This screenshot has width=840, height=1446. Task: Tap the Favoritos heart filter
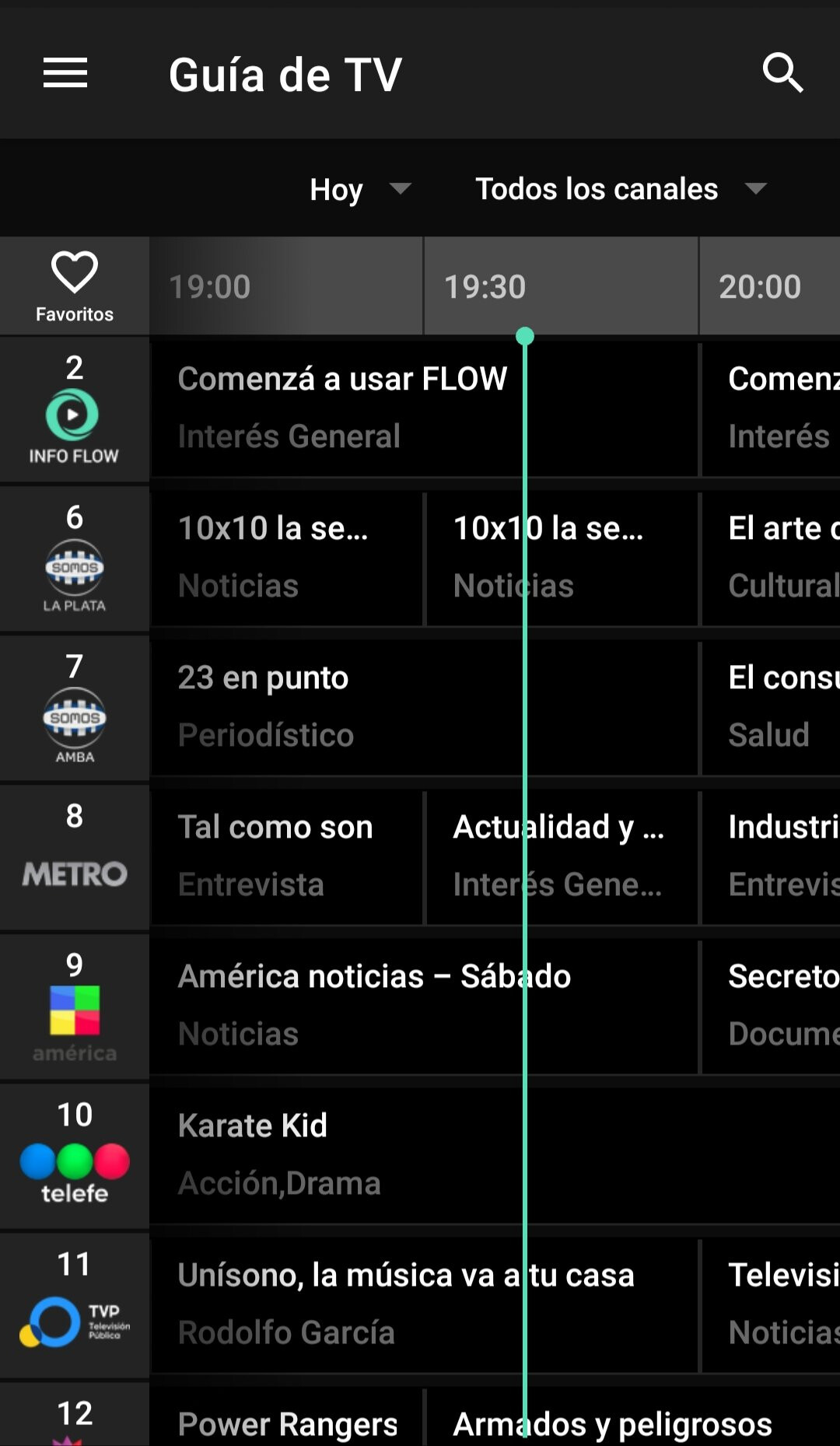point(75,286)
